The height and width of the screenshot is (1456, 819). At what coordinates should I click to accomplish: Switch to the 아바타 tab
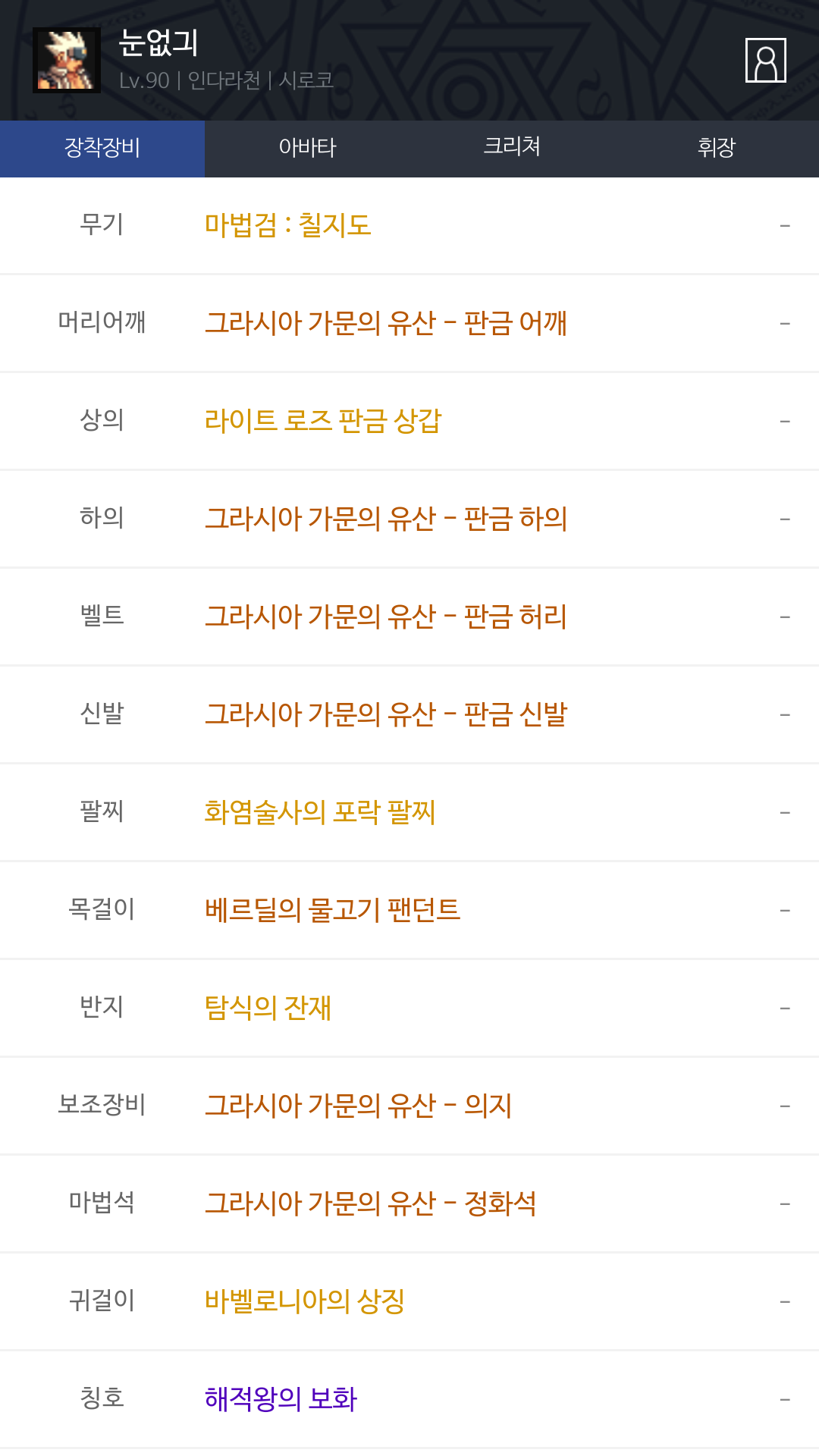click(x=307, y=148)
